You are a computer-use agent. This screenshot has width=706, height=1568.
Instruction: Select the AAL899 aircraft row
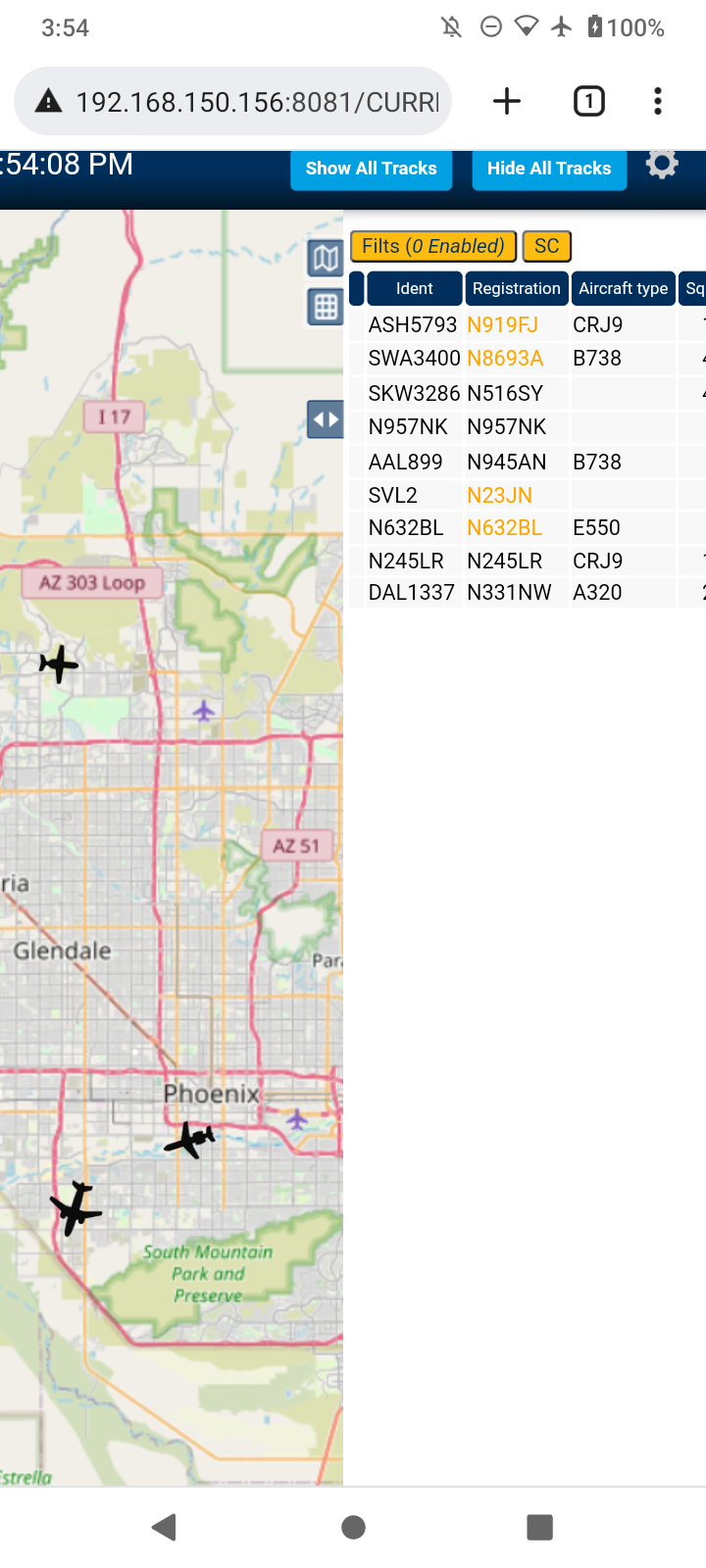pos(528,462)
